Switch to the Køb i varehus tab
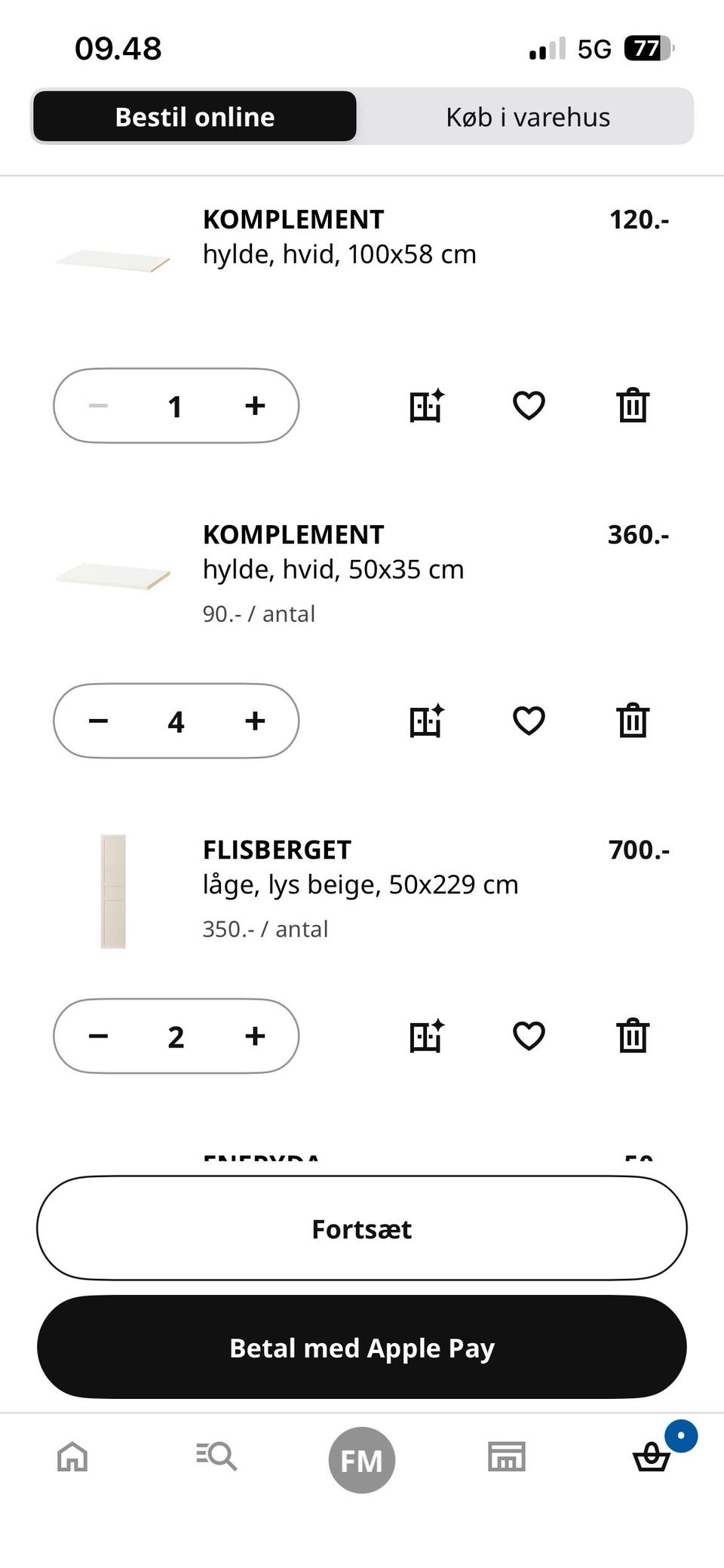Screen dimensions: 724x1568 pos(528,117)
